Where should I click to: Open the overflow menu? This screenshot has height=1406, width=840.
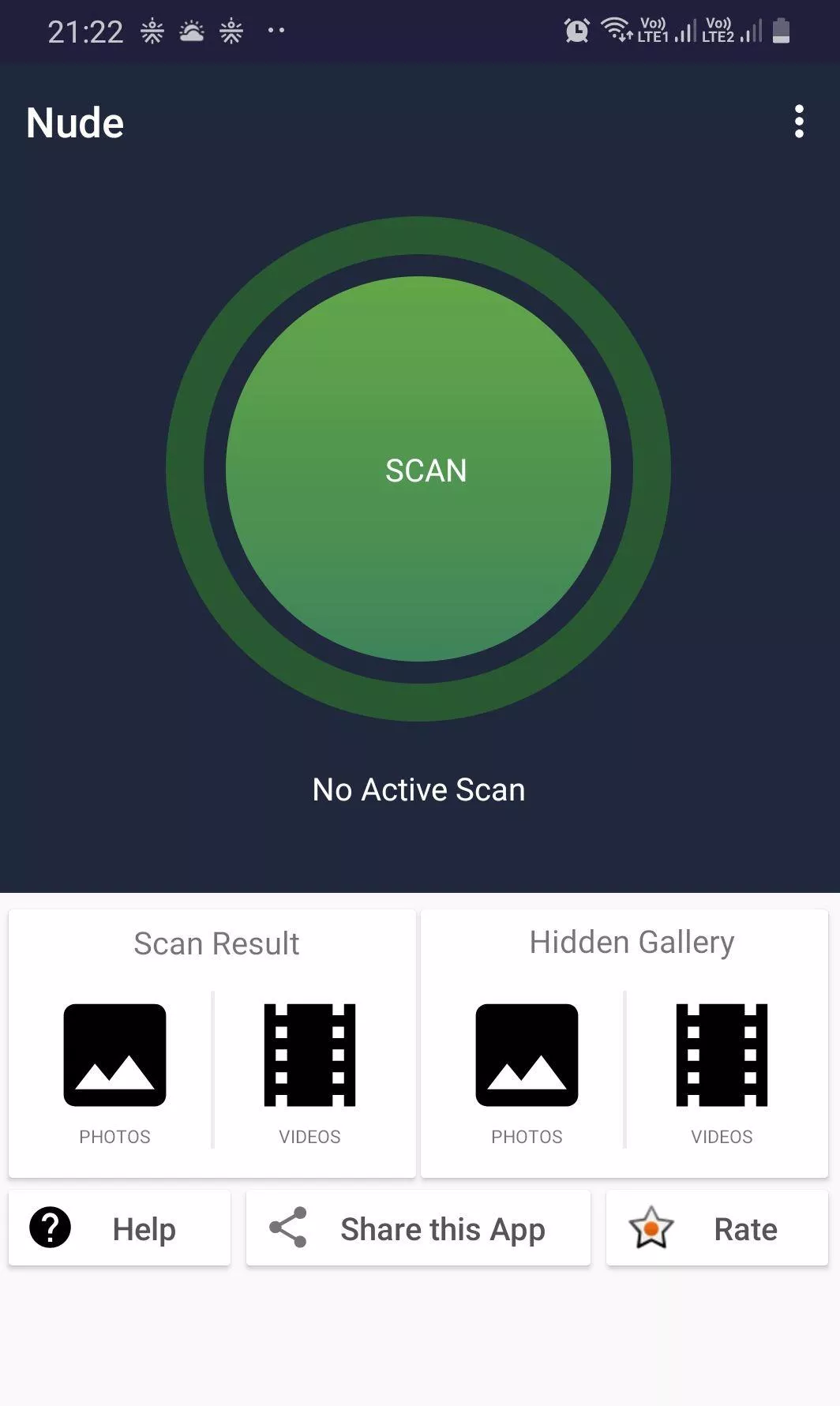[x=799, y=122]
